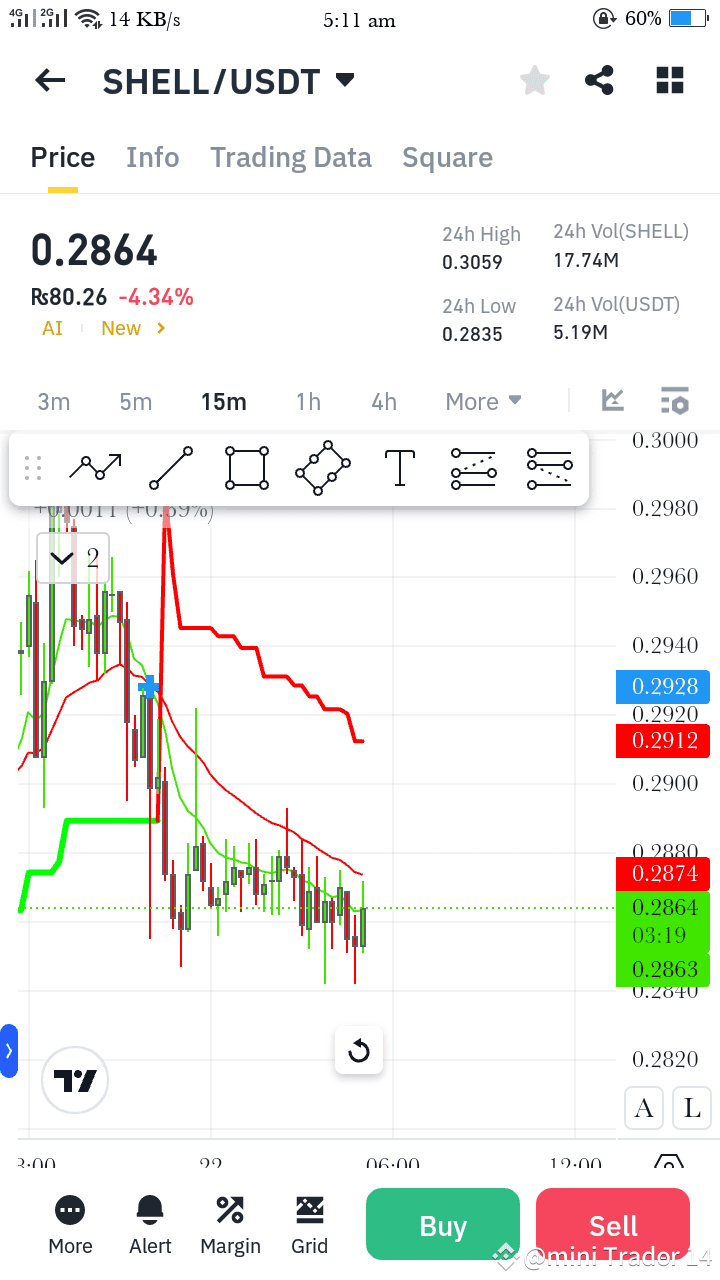This screenshot has height=1280, width=720.
Task: Tap the green Buy button
Action: [442, 1224]
